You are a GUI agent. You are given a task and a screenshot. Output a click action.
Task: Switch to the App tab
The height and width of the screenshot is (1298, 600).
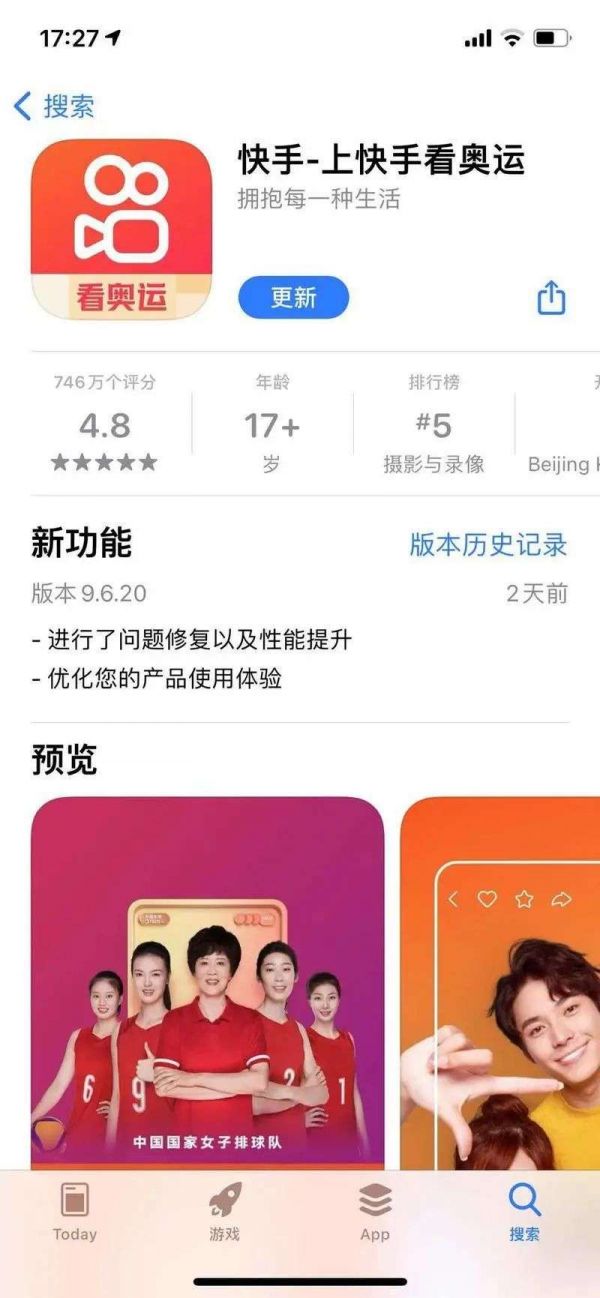[x=375, y=1212]
